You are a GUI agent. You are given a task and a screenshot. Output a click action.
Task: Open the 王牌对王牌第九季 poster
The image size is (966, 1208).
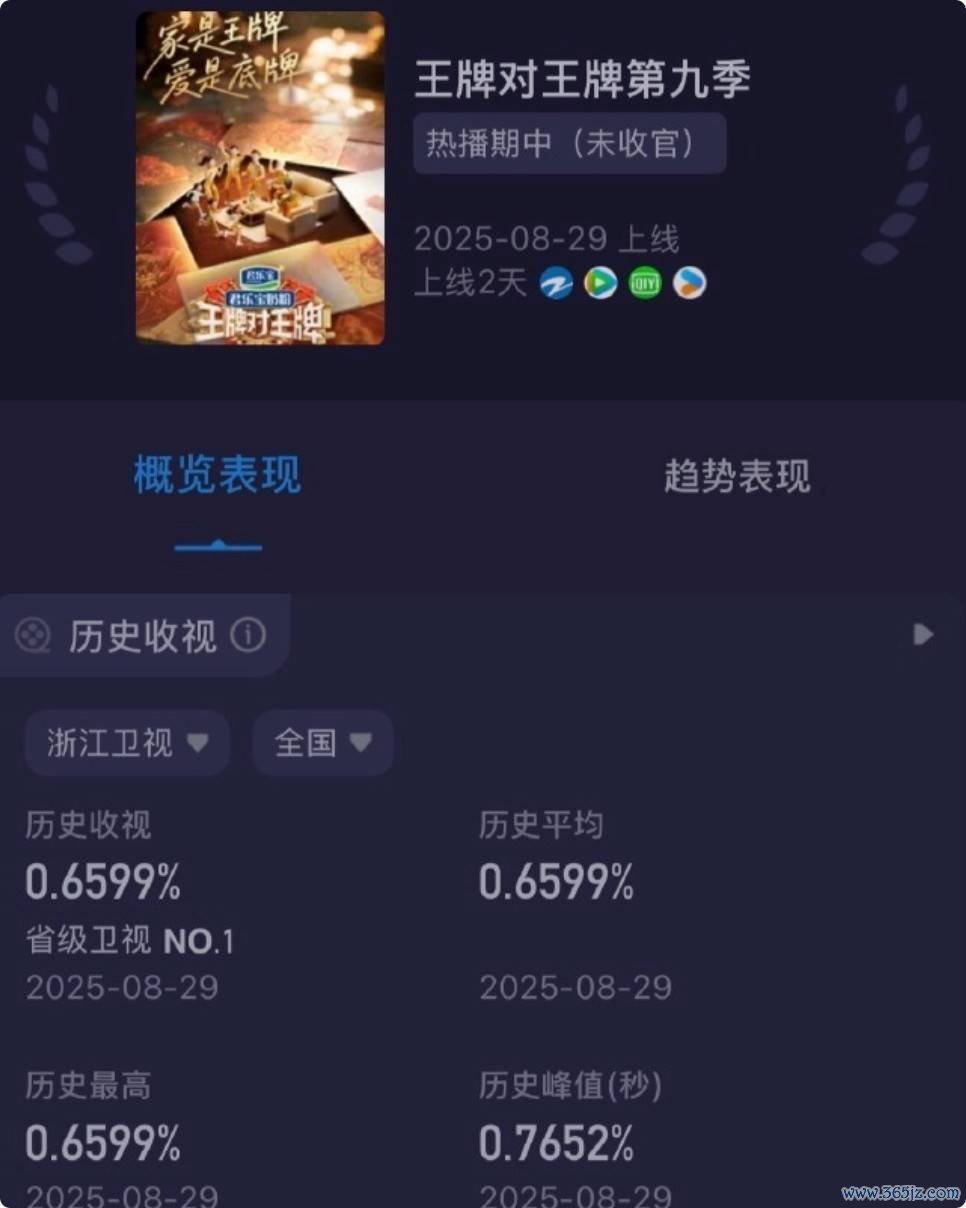(260, 178)
